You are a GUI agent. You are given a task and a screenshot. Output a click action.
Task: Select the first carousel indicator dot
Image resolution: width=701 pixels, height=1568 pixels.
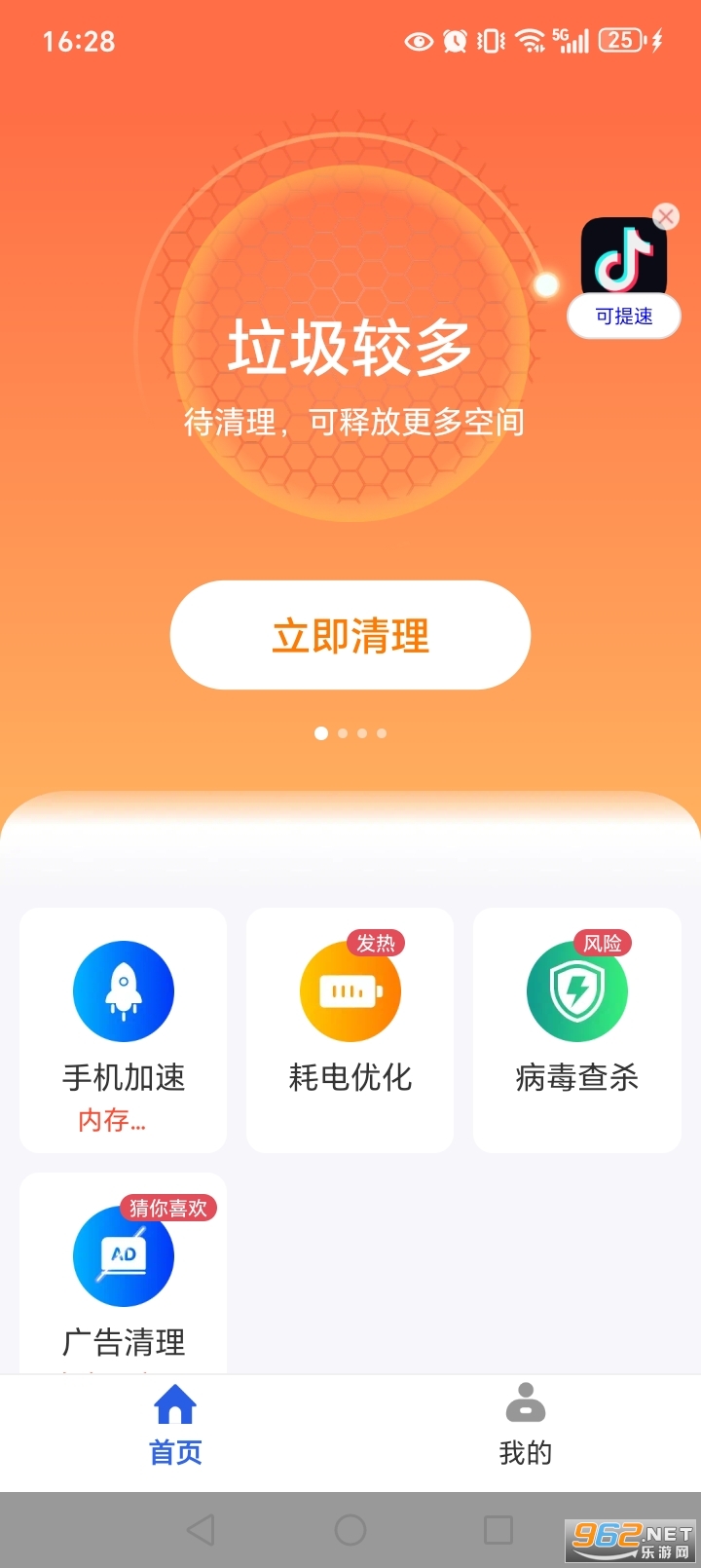pyautogui.click(x=321, y=733)
